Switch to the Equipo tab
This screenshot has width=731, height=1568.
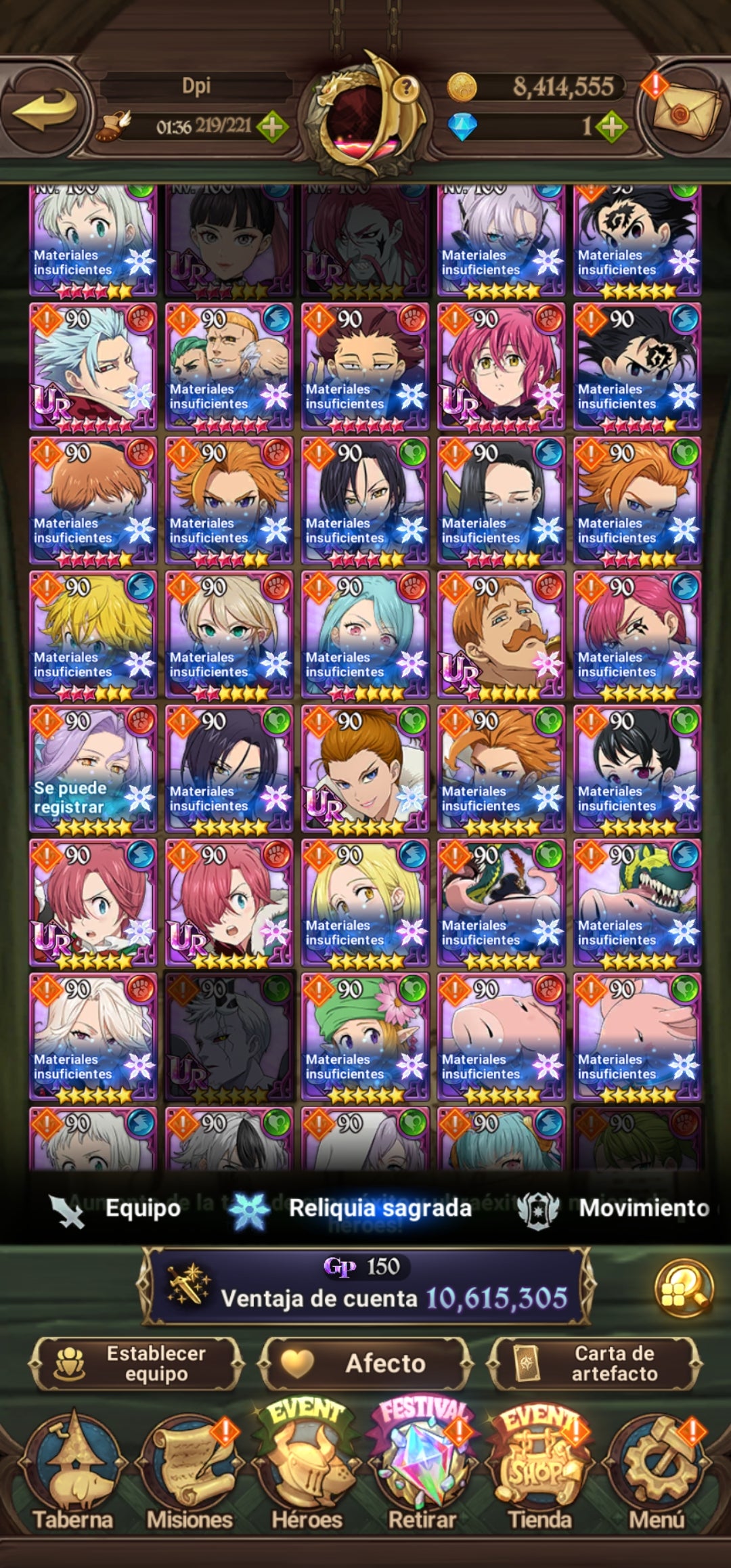click(115, 1208)
